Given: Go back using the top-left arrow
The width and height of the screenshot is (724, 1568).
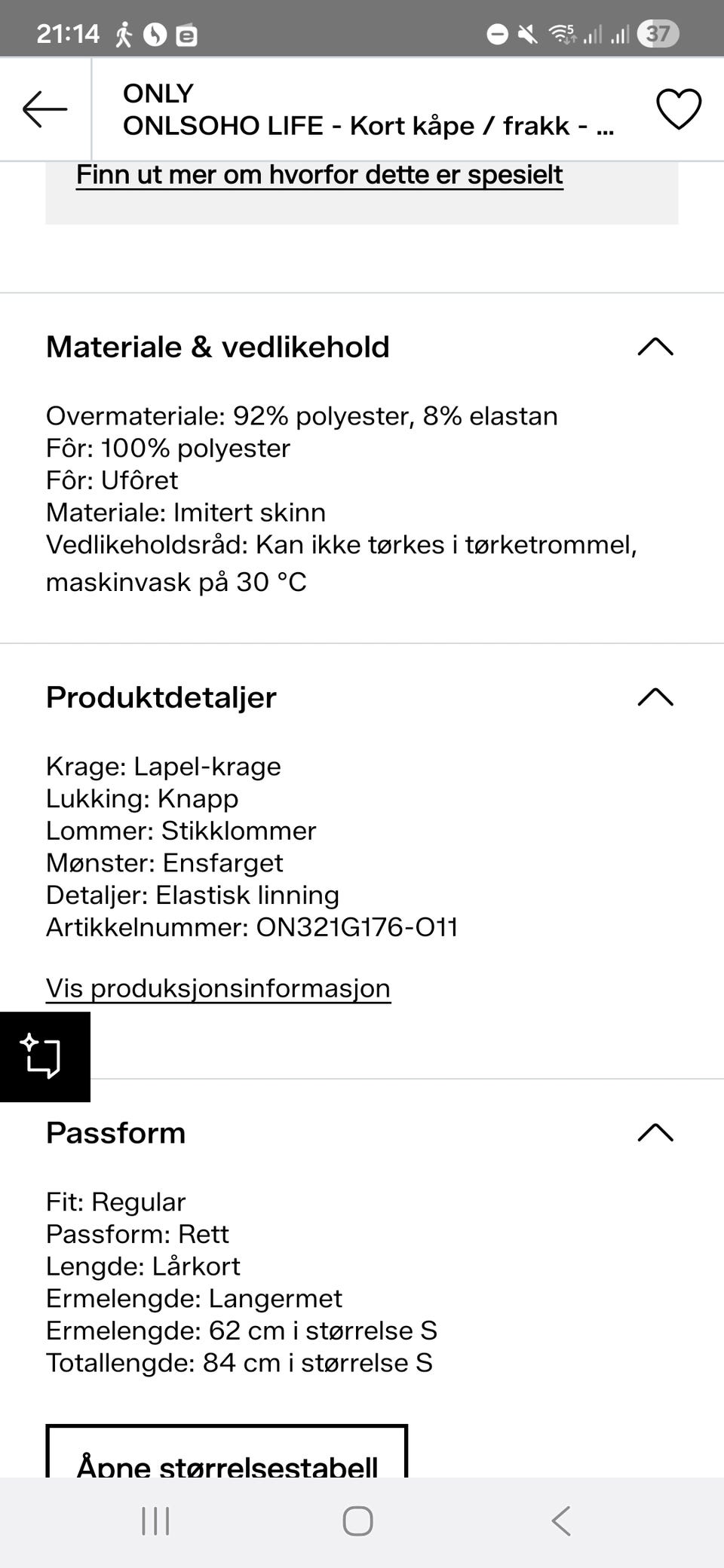Looking at the screenshot, I should tap(45, 109).
